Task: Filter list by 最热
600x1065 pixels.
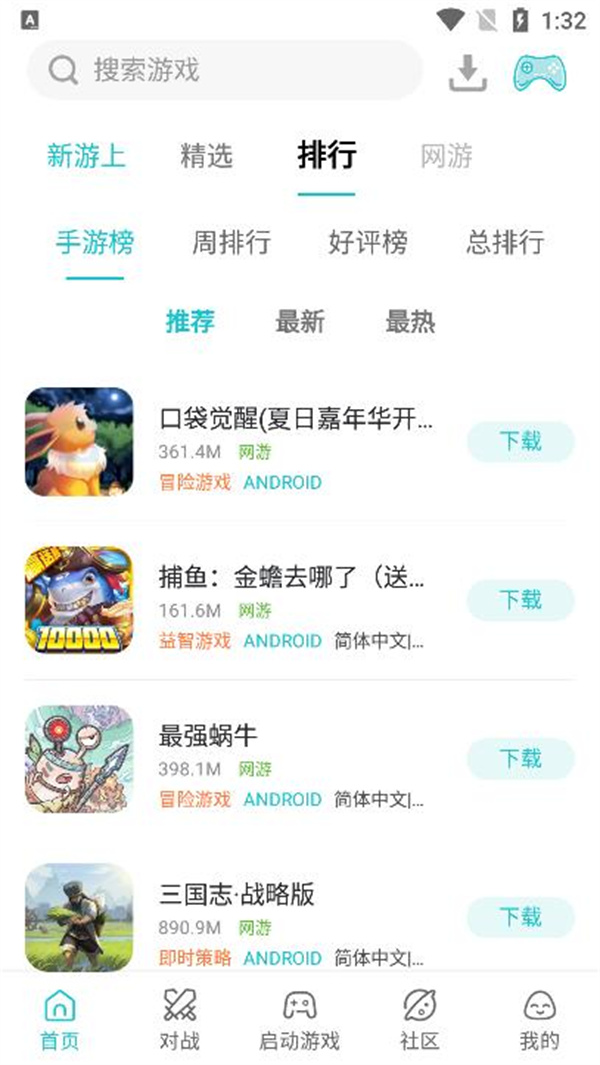Action: (x=410, y=321)
